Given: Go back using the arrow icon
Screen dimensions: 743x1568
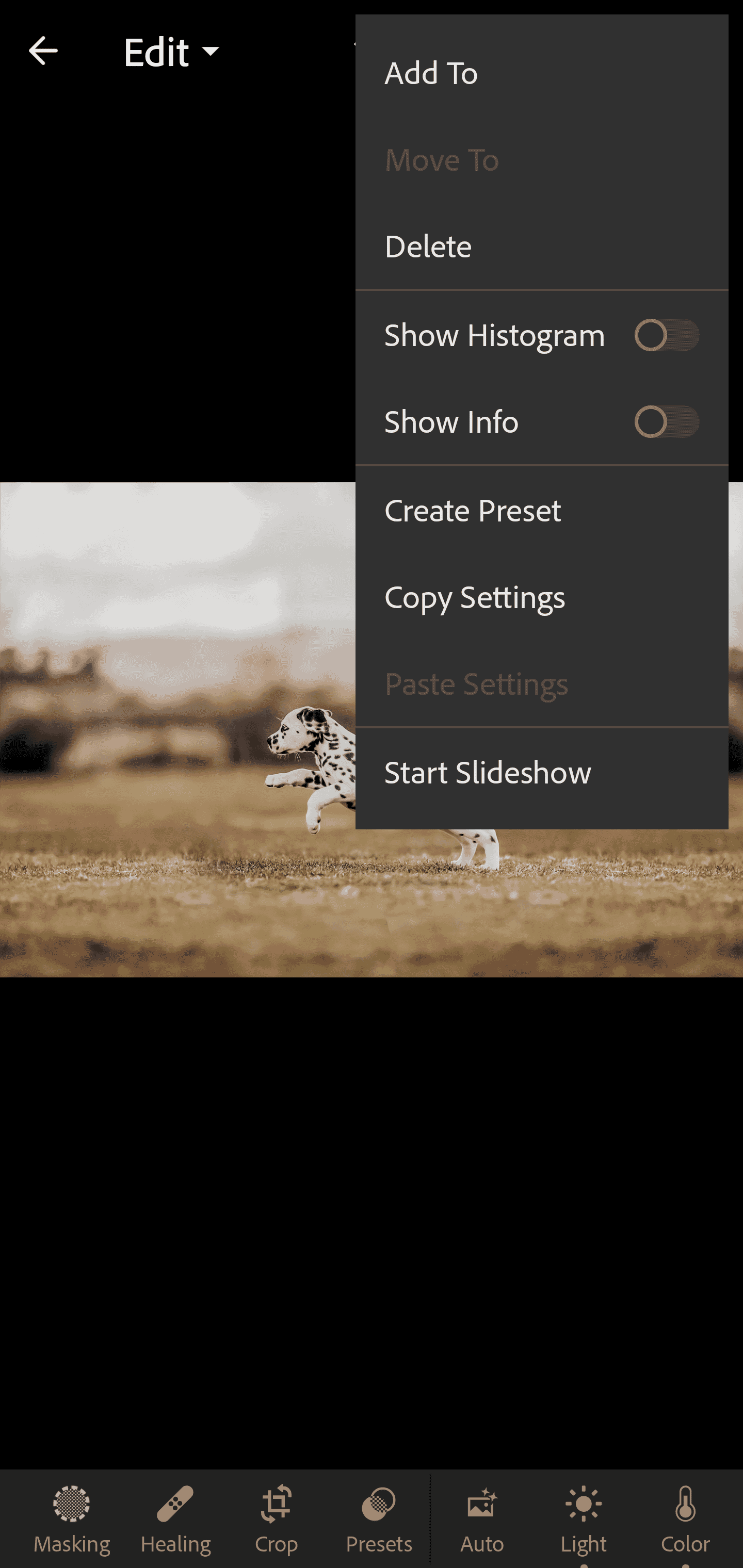Looking at the screenshot, I should (x=43, y=51).
